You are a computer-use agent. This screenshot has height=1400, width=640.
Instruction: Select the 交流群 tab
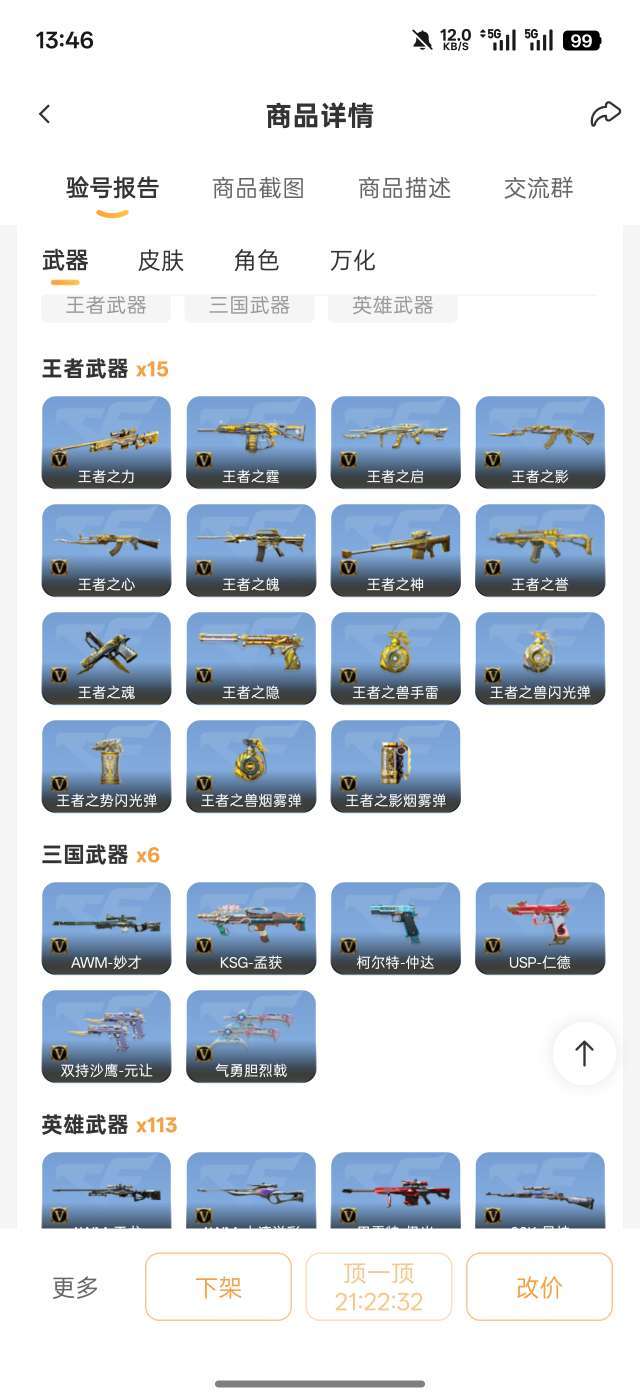pyautogui.click(x=538, y=188)
